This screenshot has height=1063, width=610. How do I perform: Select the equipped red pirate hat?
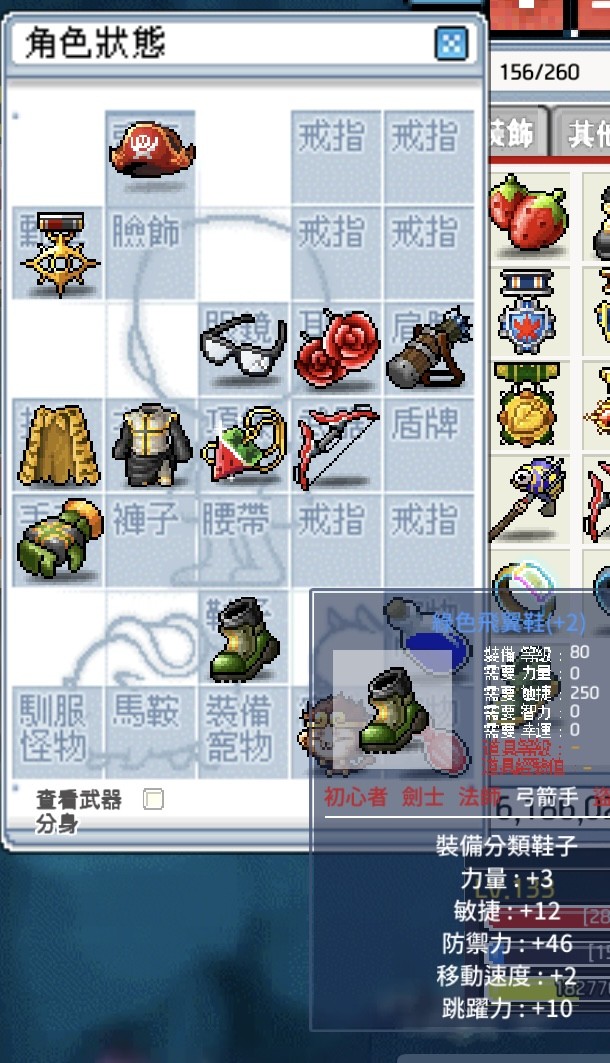click(151, 151)
